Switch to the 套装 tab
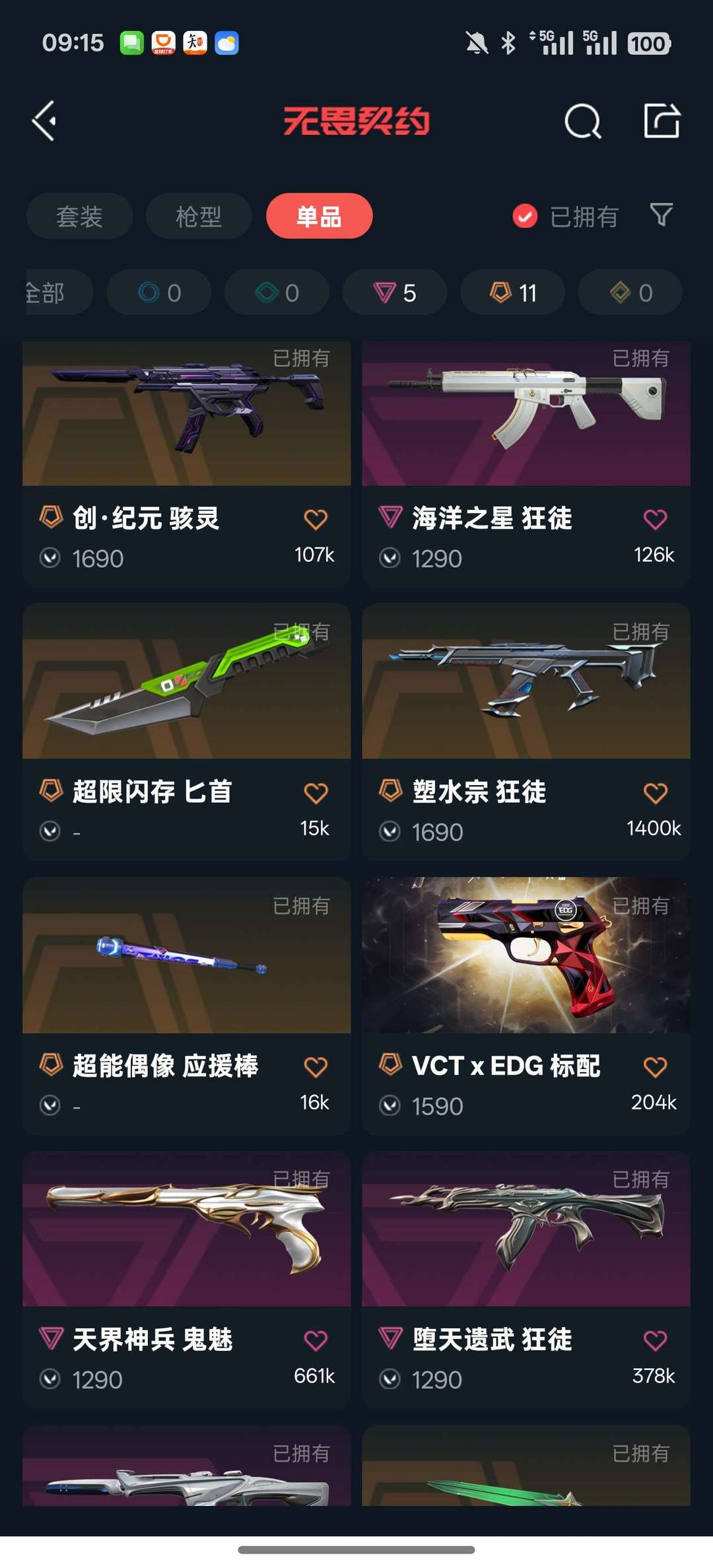Screen dimensions: 713x1568 pyautogui.click(x=79, y=216)
